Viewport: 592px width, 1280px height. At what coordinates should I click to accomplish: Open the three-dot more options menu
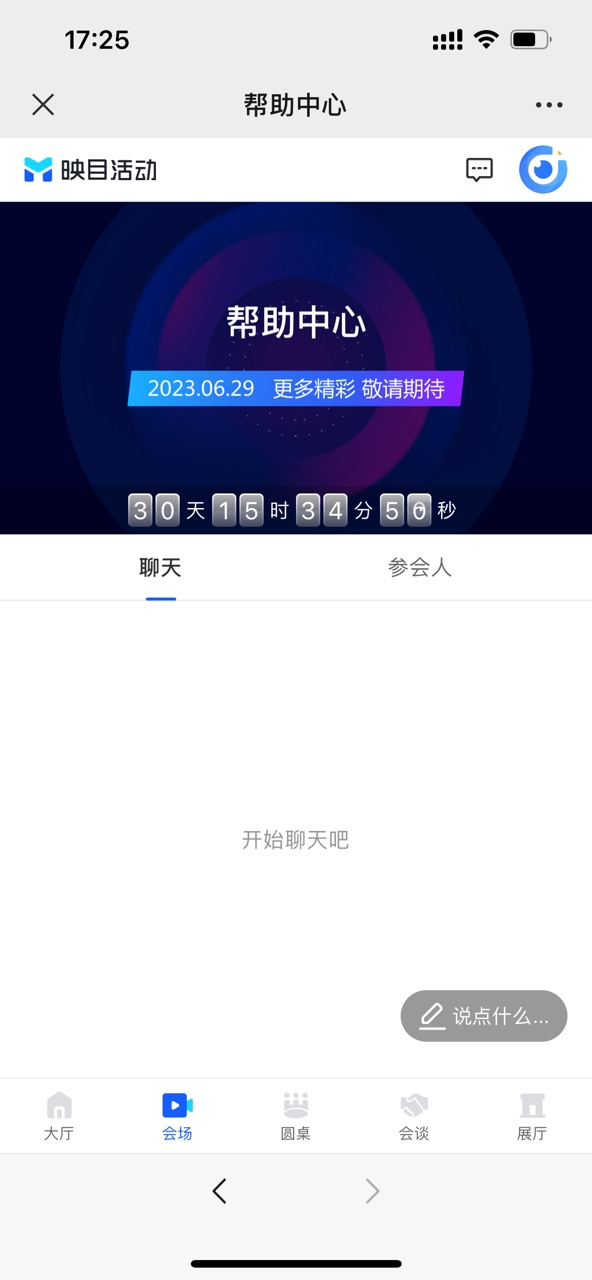tap(549, 104)
